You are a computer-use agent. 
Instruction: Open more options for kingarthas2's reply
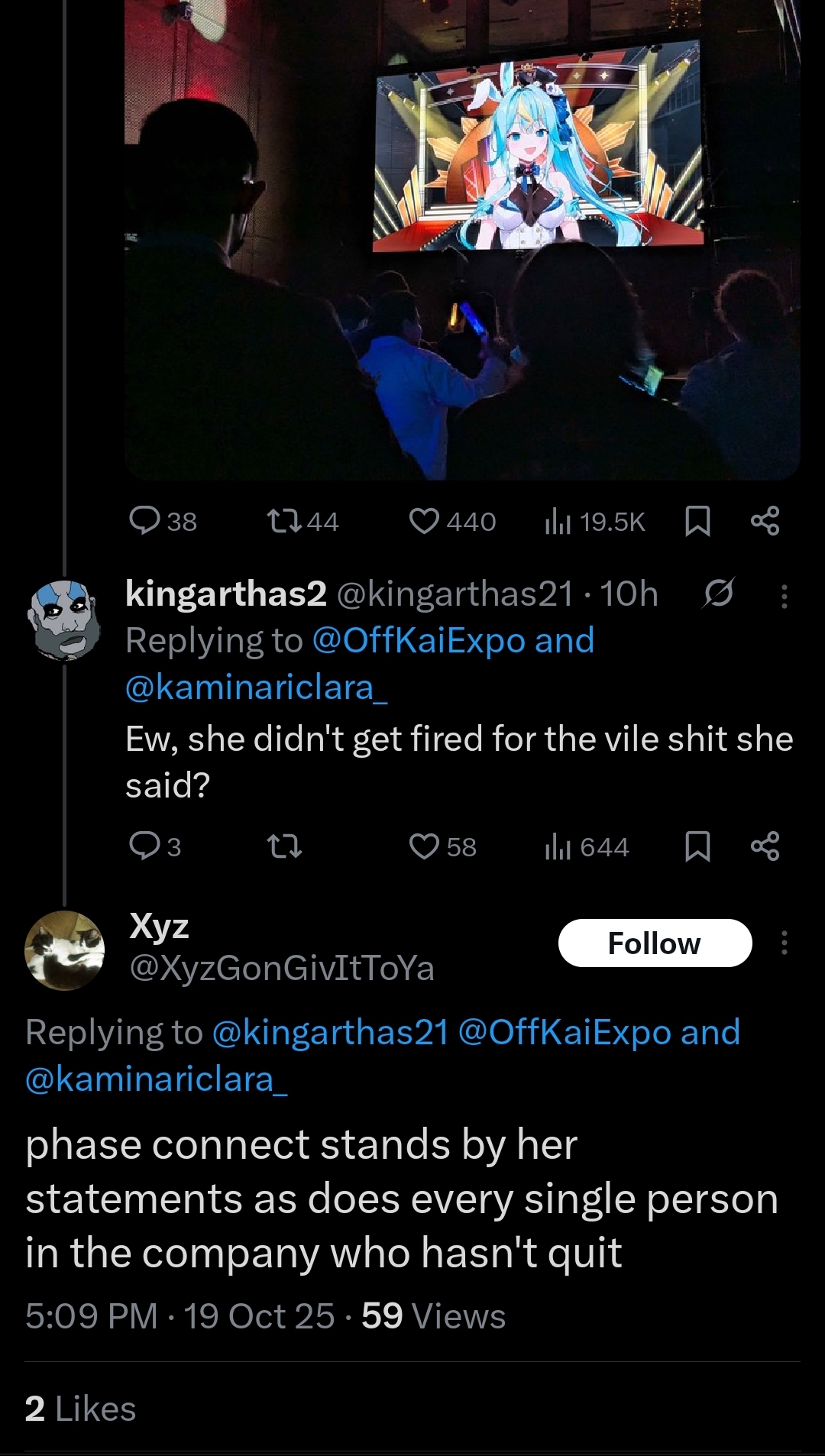coord(784,596)
